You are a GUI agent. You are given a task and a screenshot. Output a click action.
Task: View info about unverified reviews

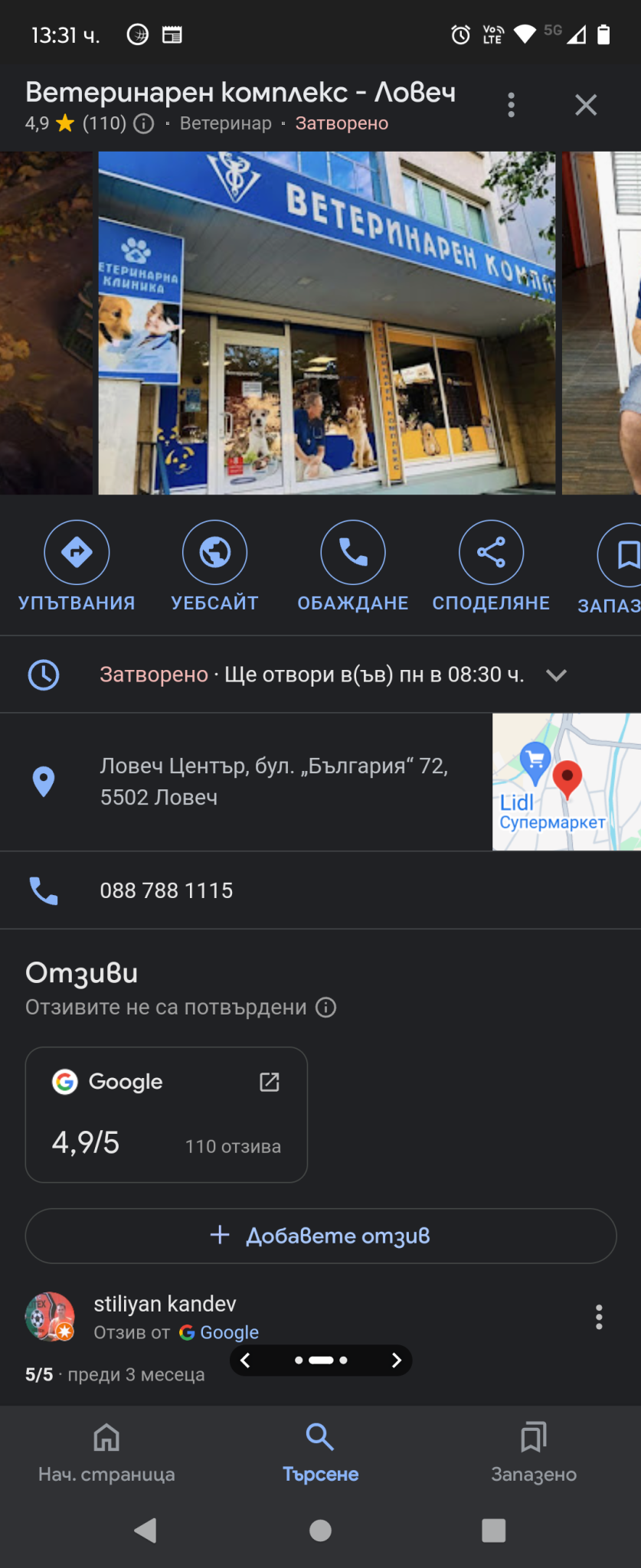point(326,1008)
